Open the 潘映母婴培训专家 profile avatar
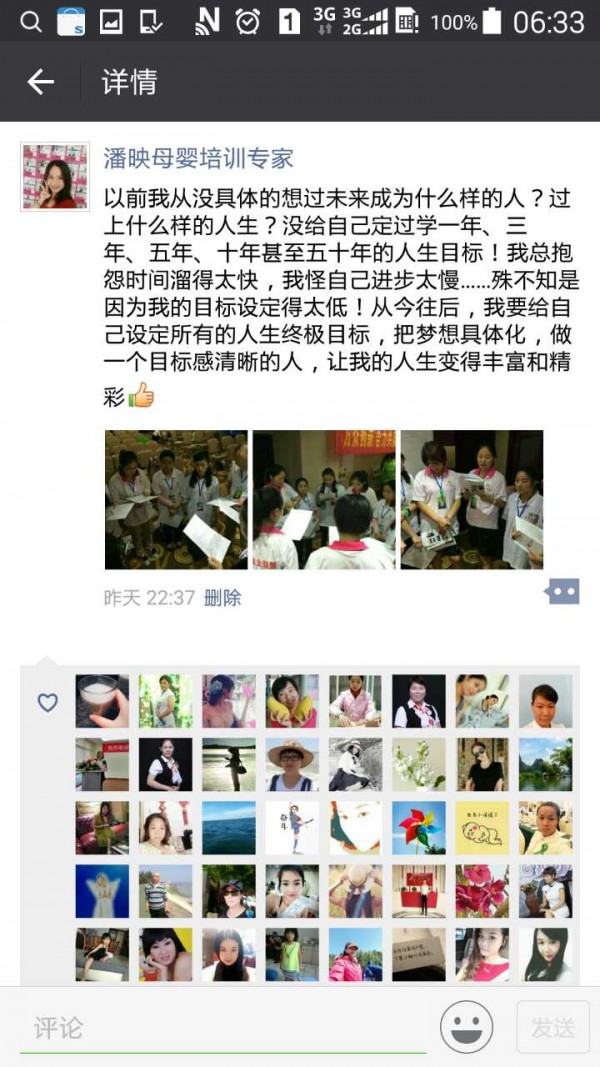 (55, 176)
